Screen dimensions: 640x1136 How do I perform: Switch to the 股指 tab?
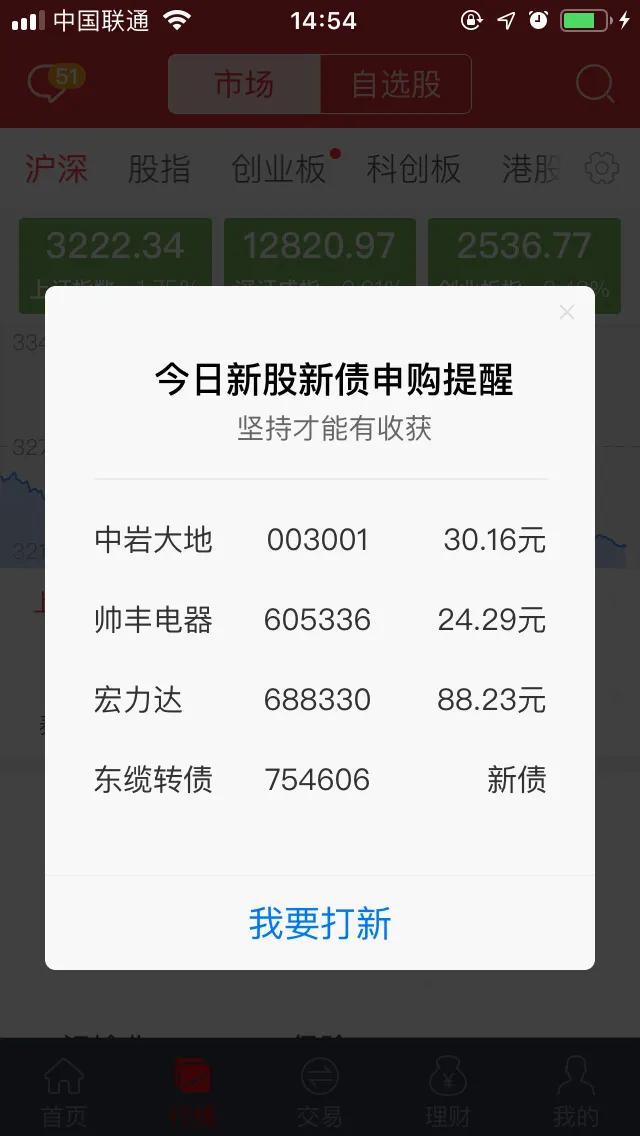pos(159,170)
